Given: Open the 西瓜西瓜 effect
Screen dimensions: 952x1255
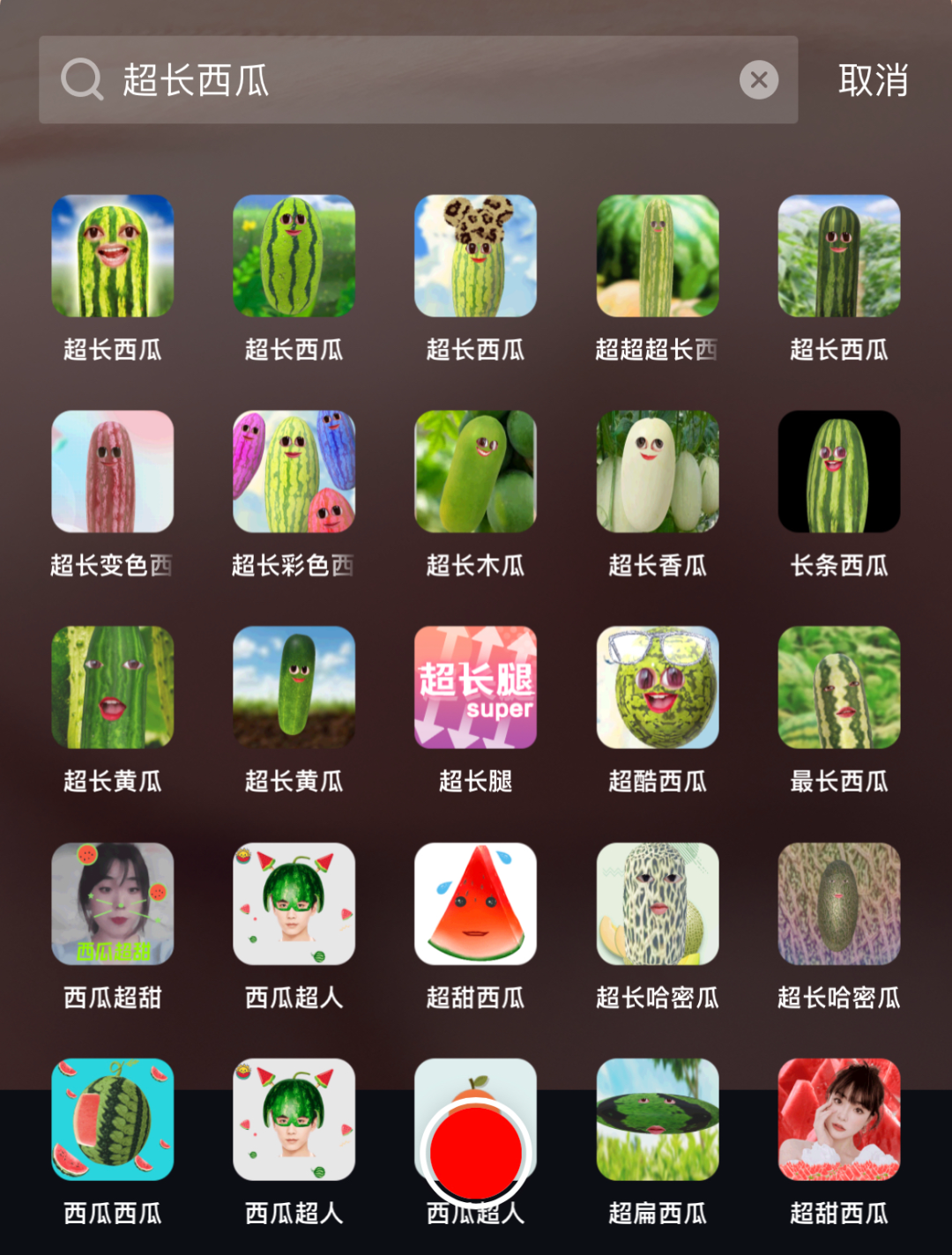Looking at the screenshot, I should click(x=112, y=1120).
